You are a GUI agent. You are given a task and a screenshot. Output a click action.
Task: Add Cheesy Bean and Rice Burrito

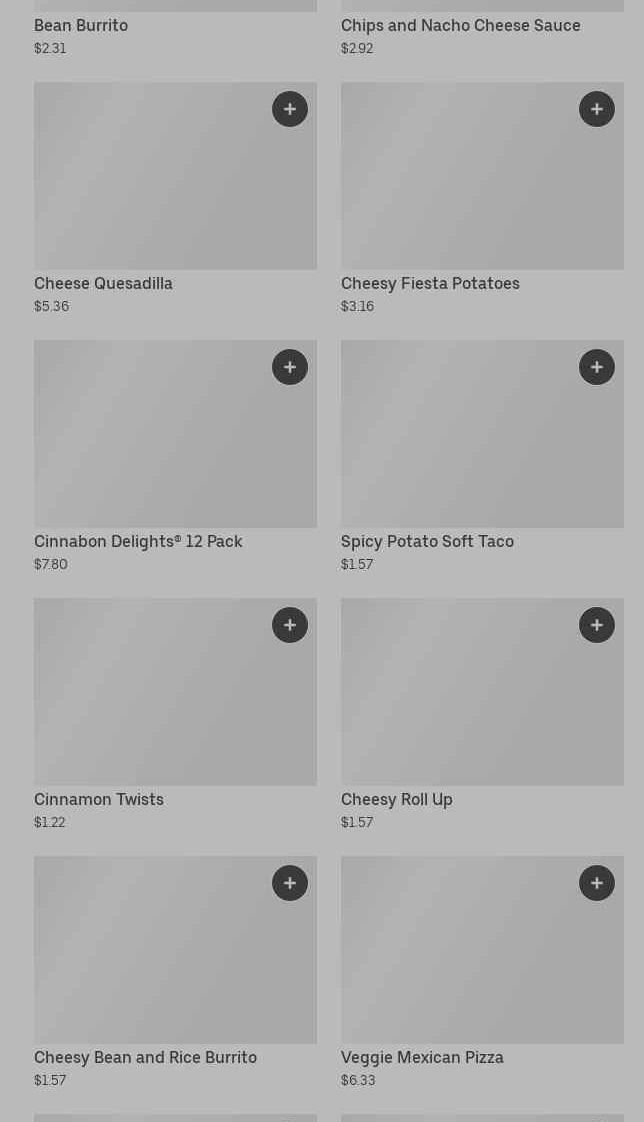[x=290, y=883]
